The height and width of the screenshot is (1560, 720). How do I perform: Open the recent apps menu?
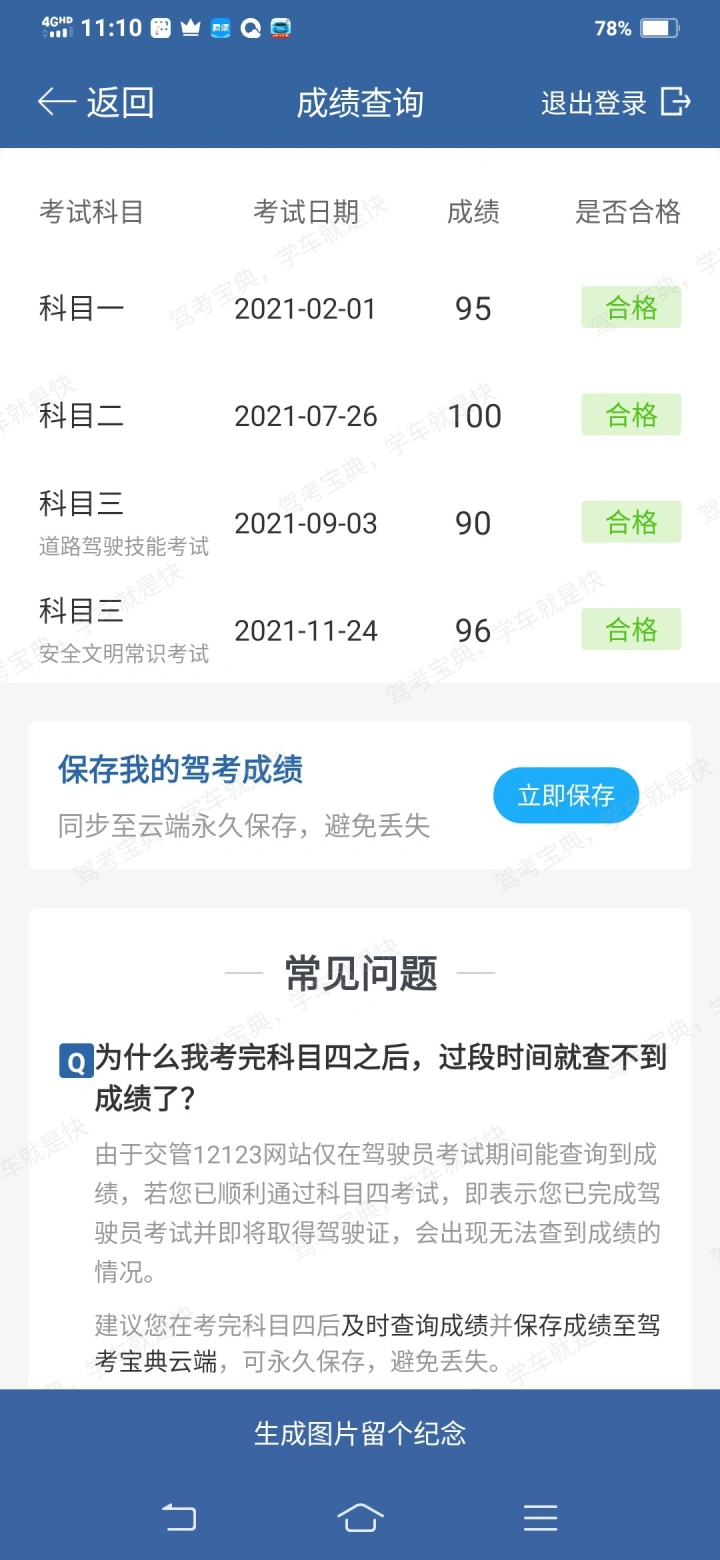tap(540, 1517)
